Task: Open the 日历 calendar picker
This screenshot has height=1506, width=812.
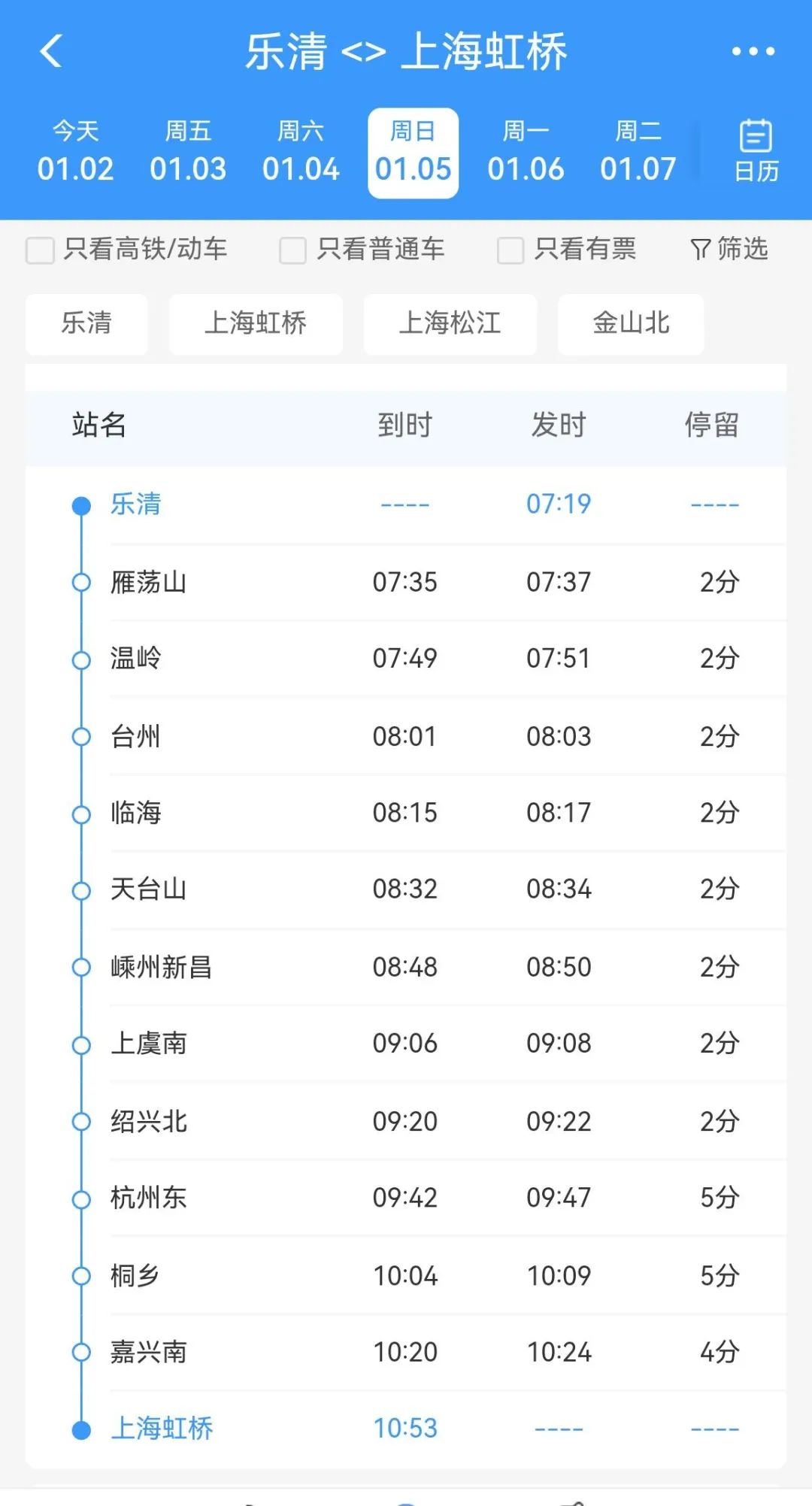Action: coord(756,152)
